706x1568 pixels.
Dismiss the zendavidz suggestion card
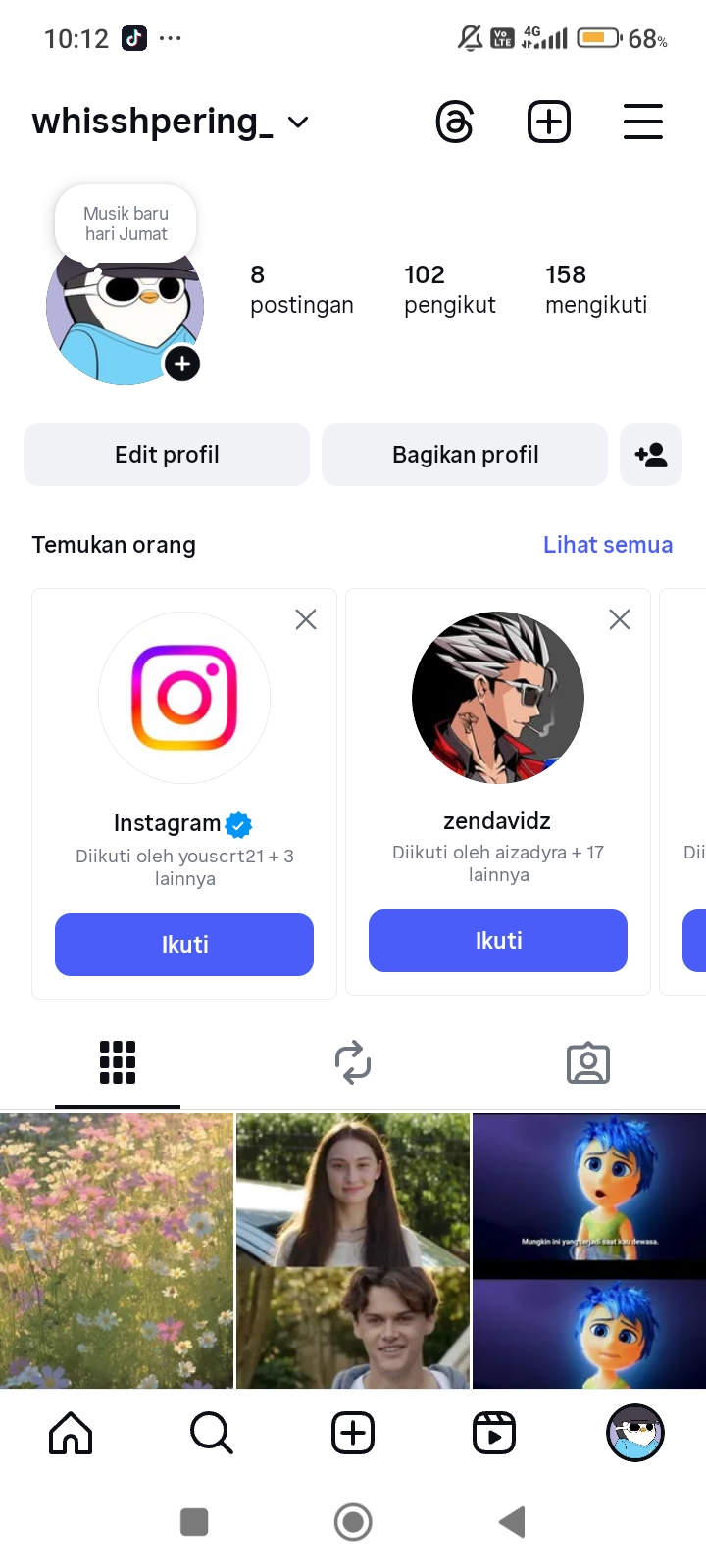620,619
